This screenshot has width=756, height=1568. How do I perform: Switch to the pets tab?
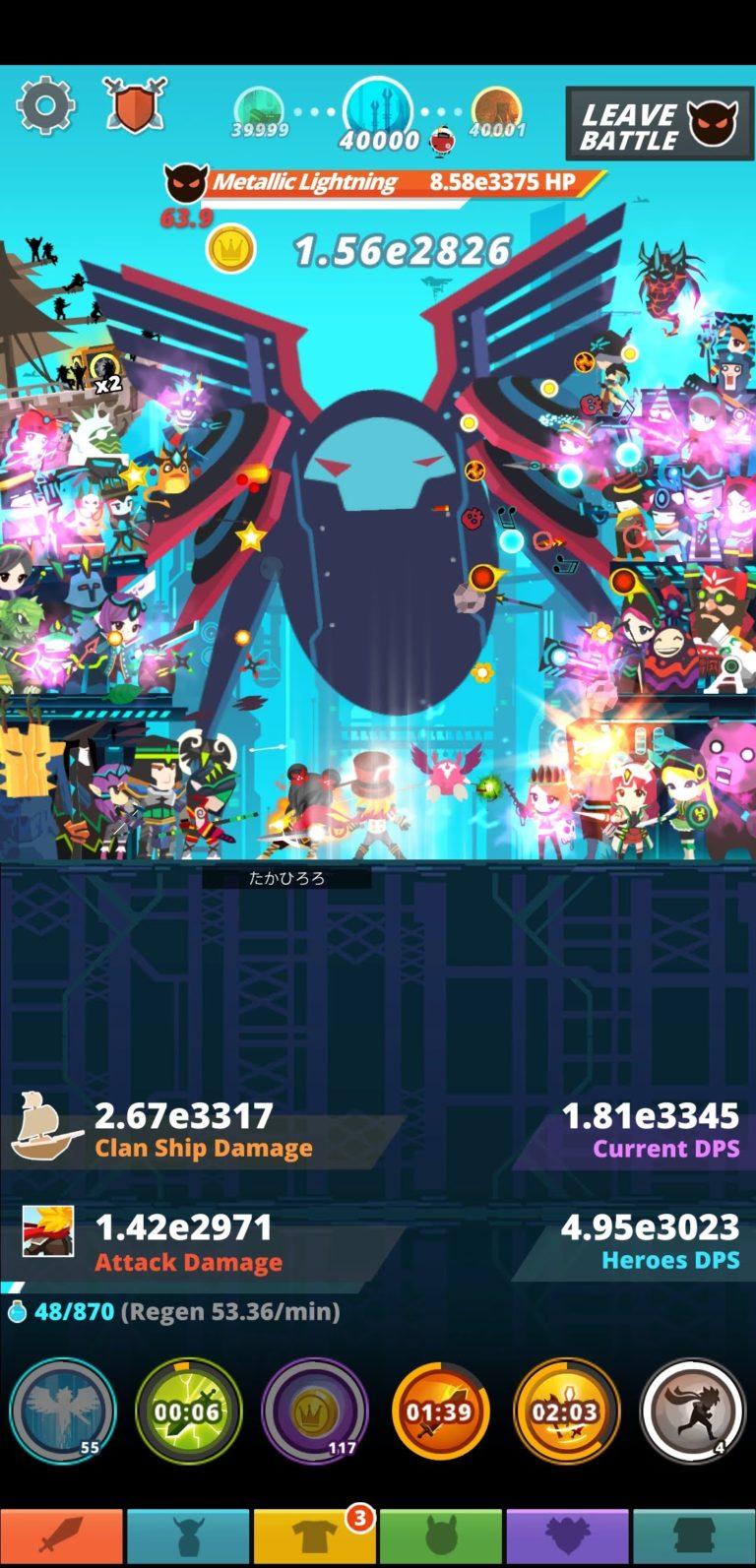(441, 1537)
